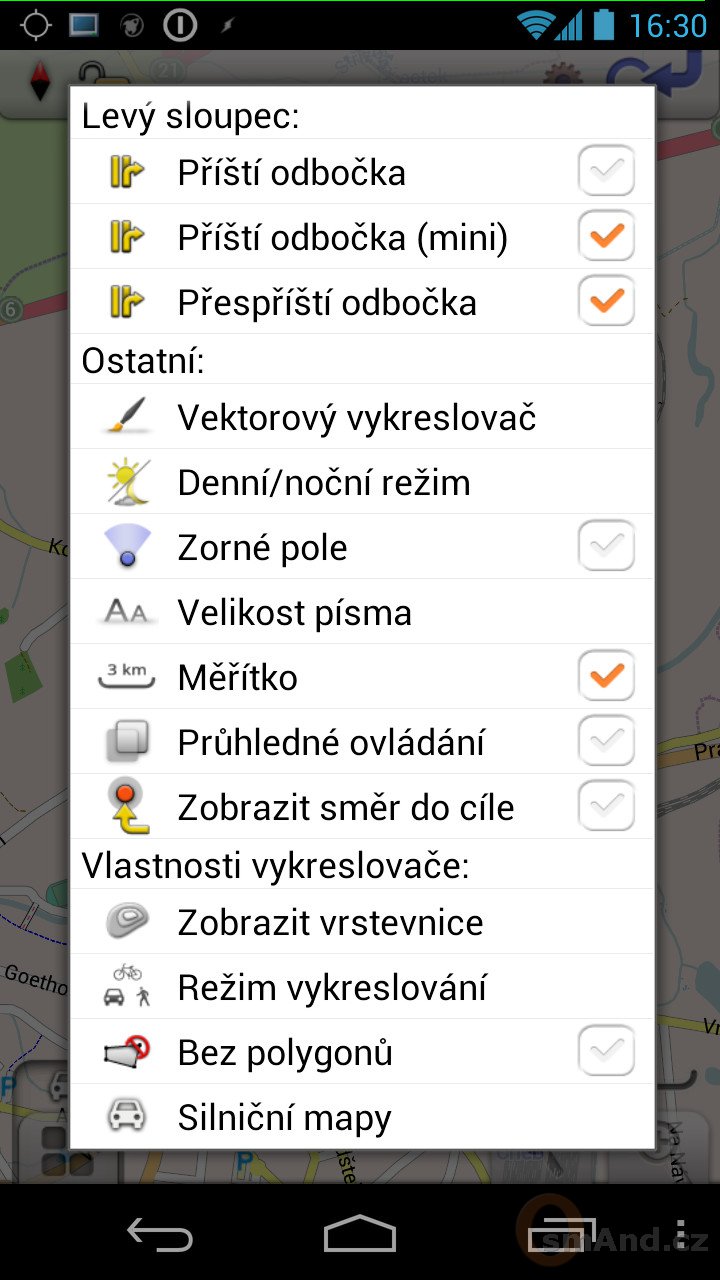The image size is (720, 1280).
Task: Enable Průhledné ovládání
Action: (606, 741)
